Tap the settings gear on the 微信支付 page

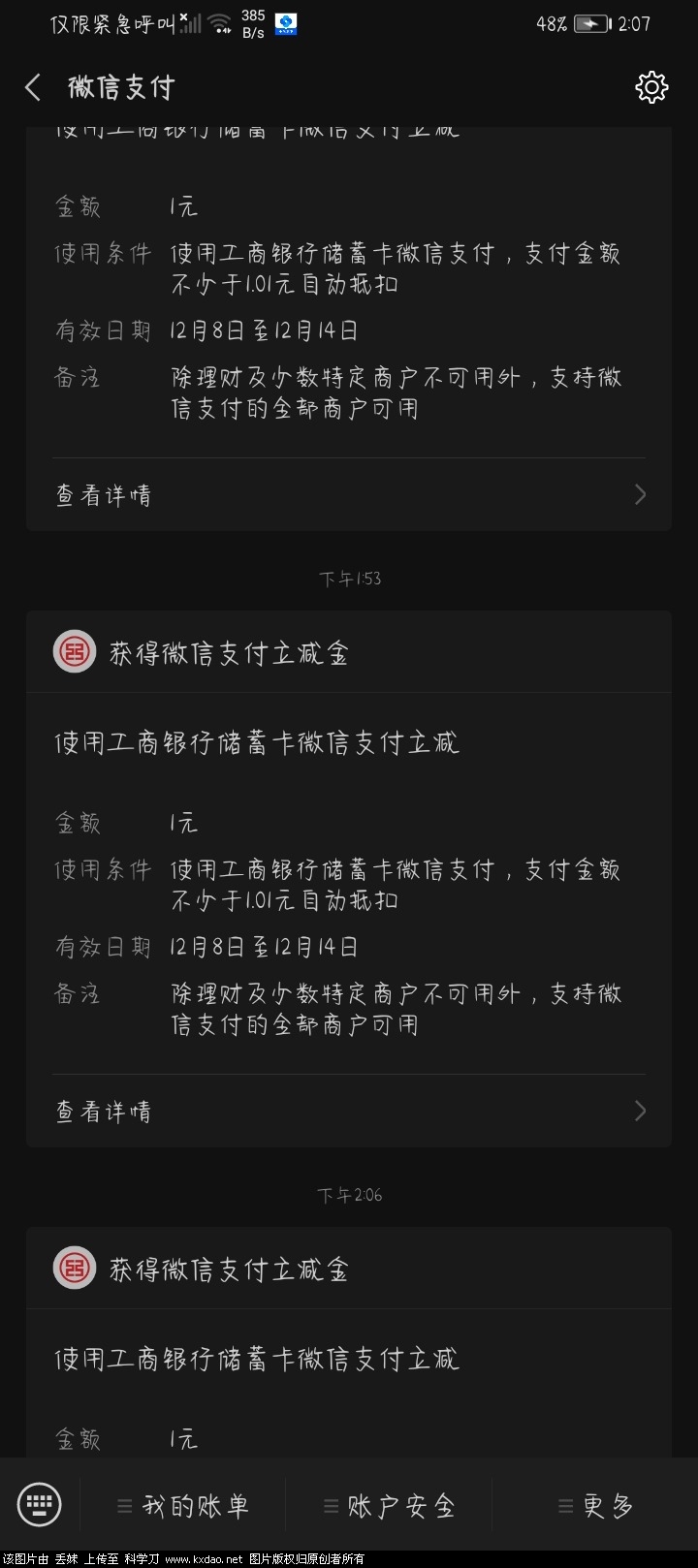click(x=651, y=87)
